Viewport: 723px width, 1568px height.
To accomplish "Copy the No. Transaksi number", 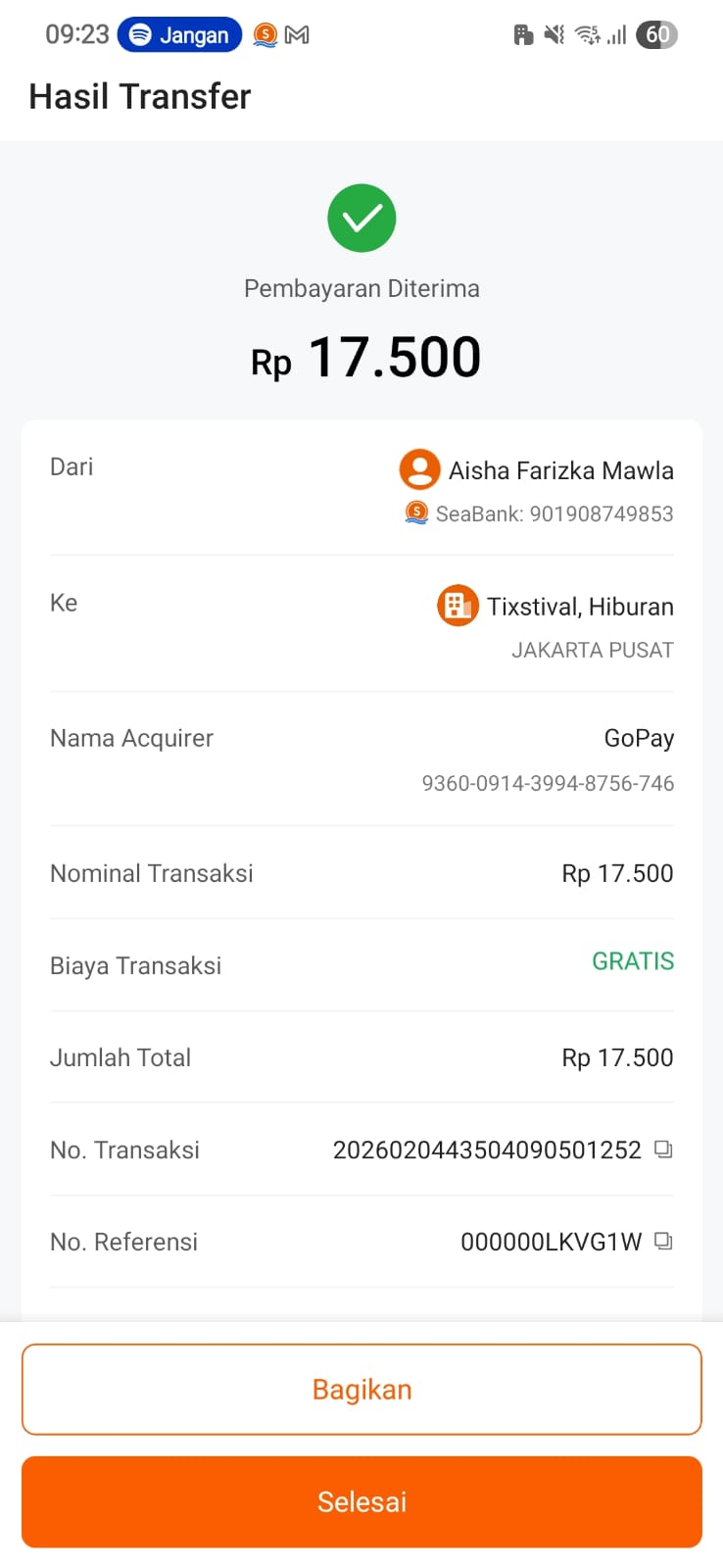I will [663, 1150].
